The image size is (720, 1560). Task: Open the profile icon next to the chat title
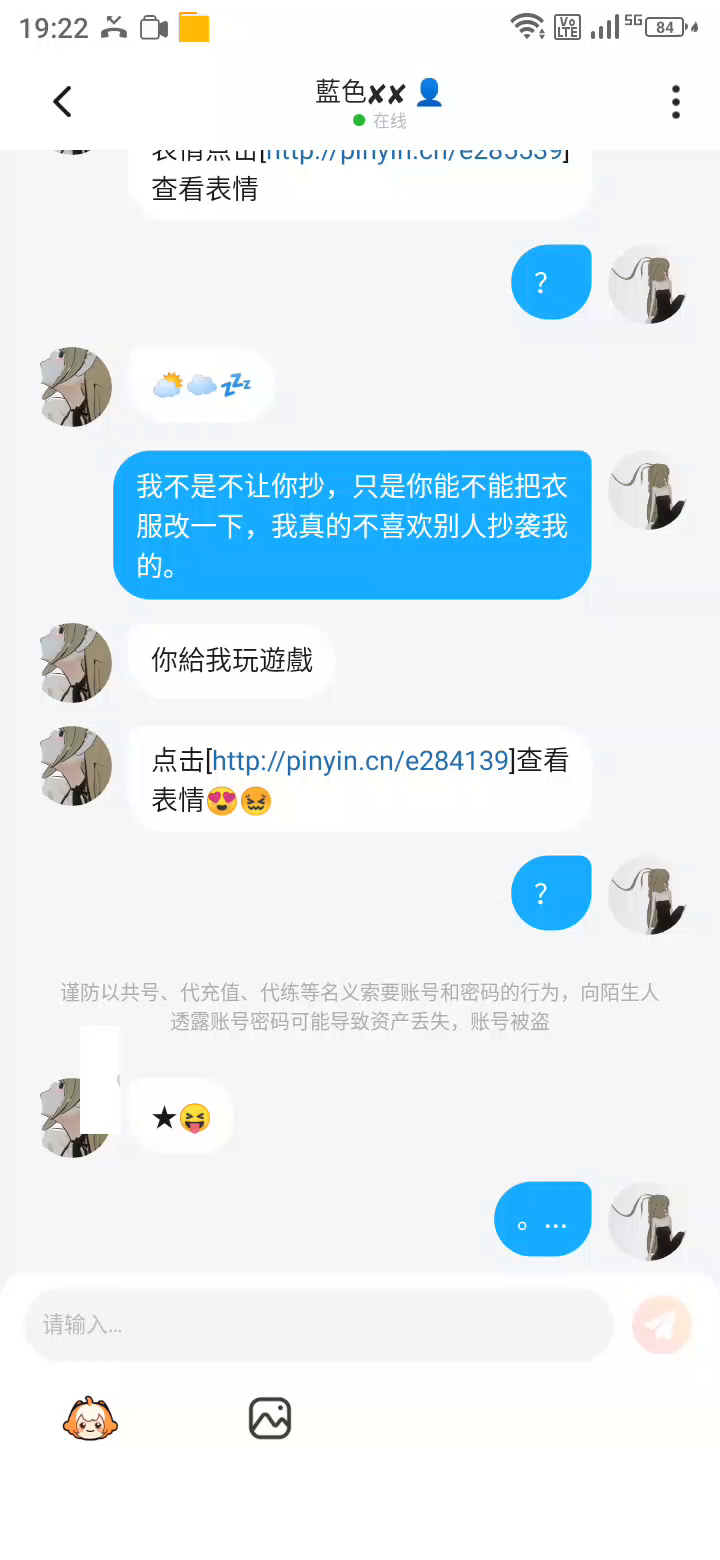coord(429,93)
